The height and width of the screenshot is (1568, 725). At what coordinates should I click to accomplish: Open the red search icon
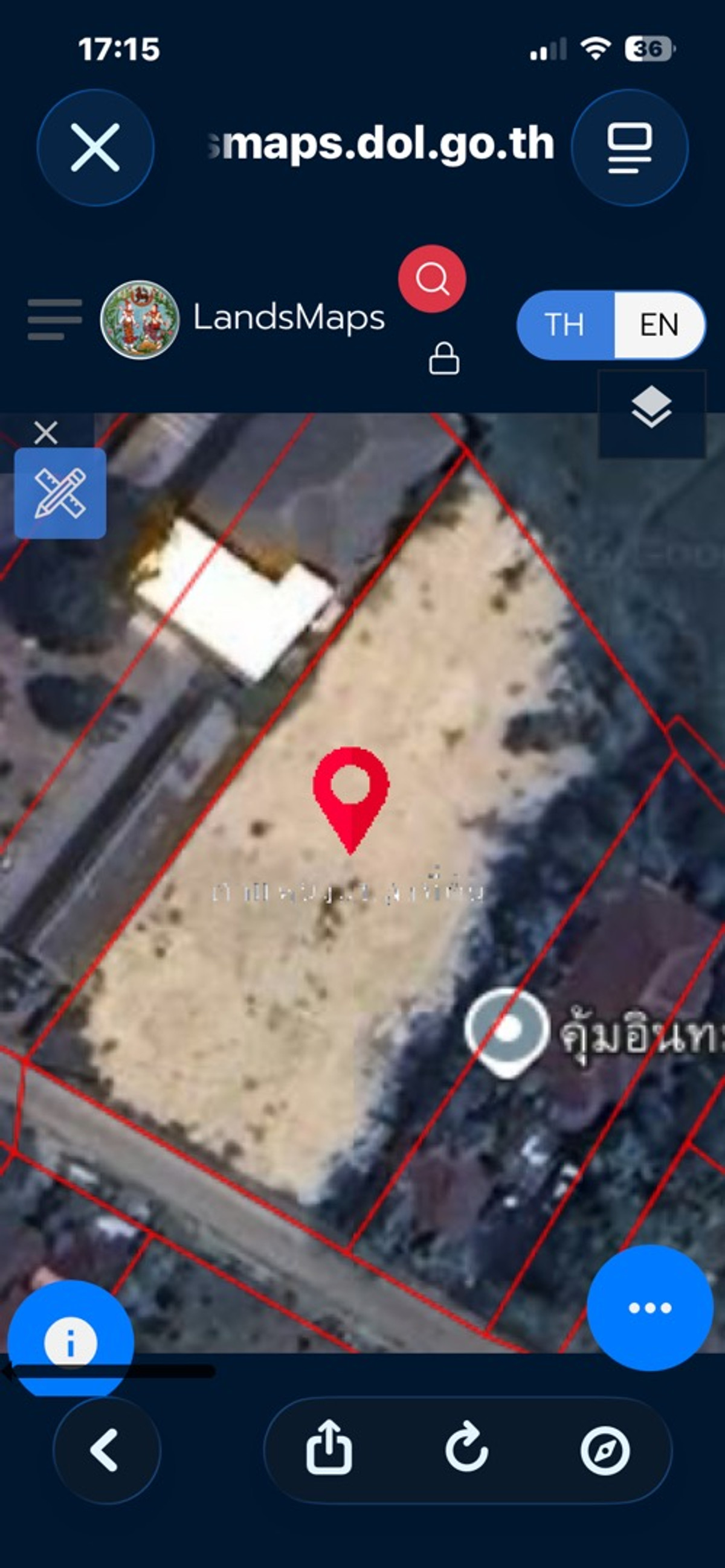(432, 280)
